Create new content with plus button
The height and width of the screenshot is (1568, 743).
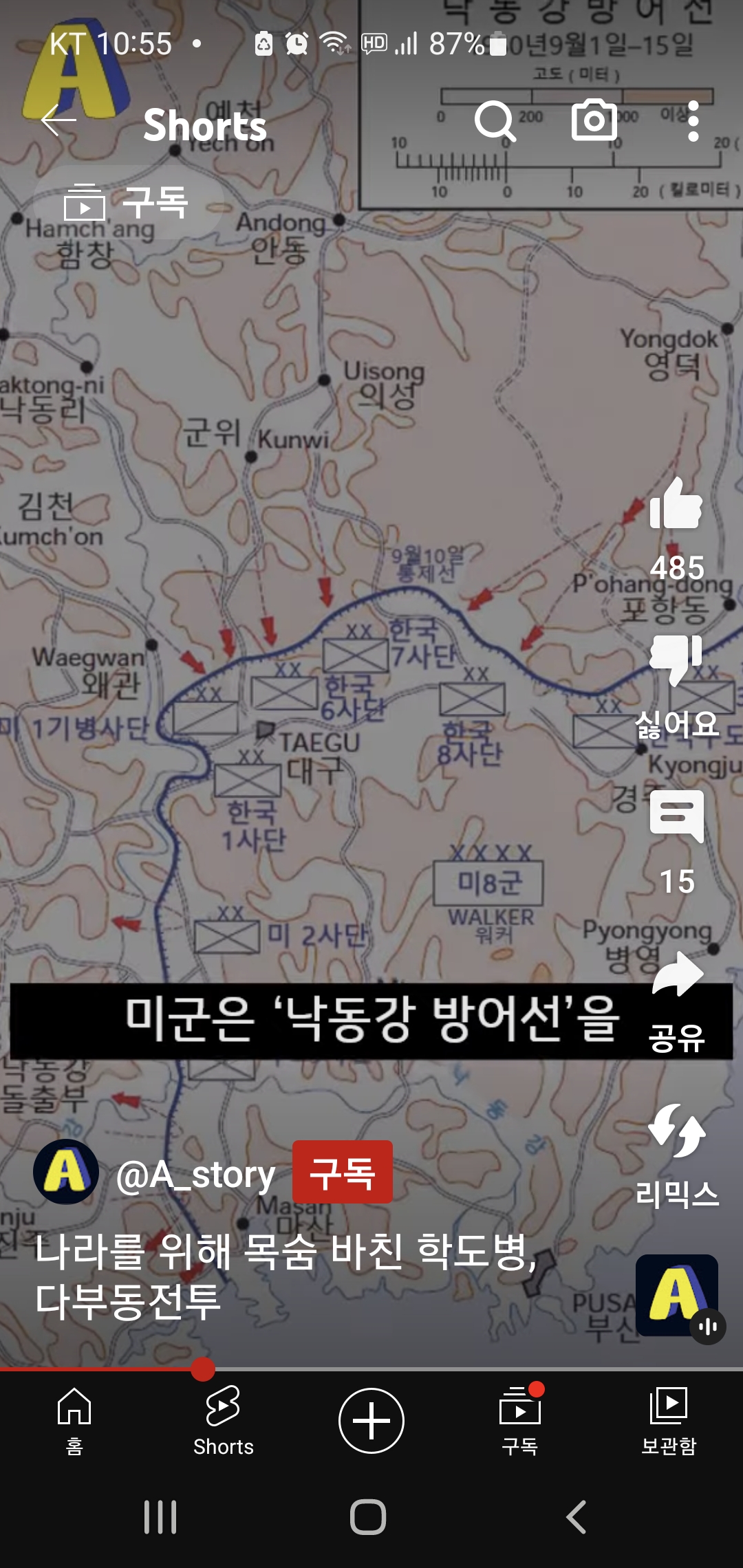[x=371, y=1421]
